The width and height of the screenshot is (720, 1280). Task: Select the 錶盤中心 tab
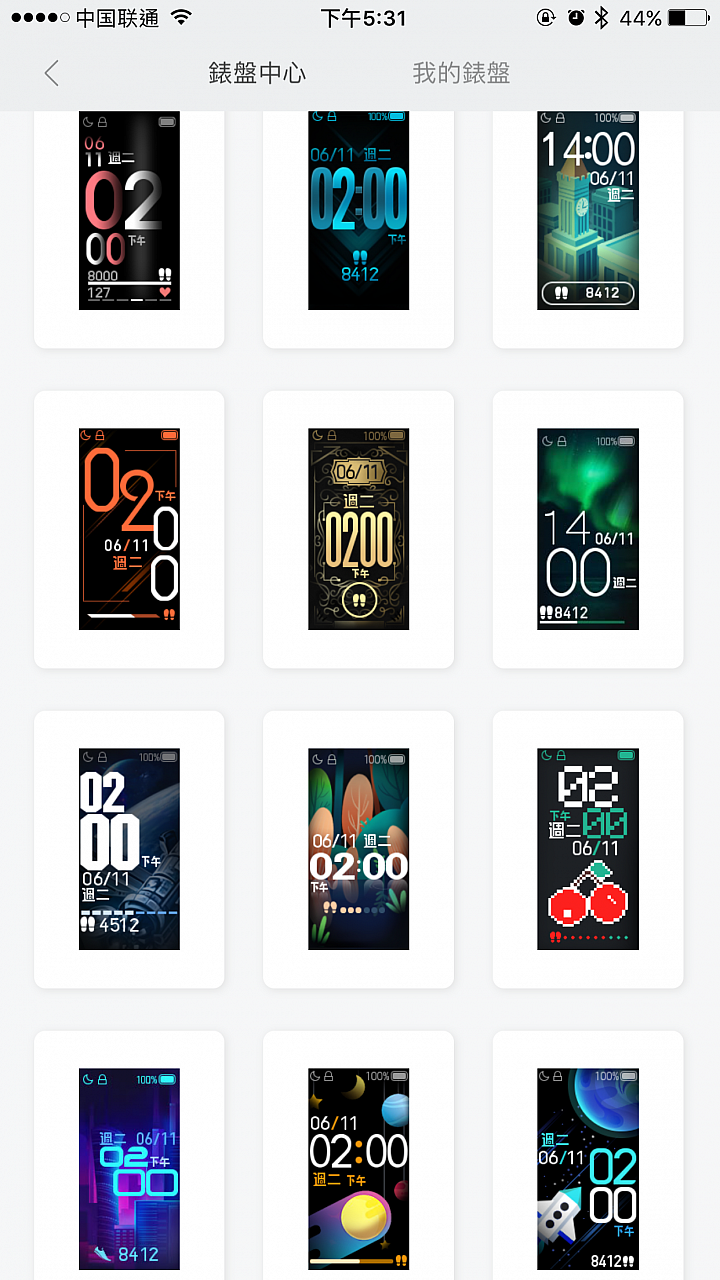click(x=257, y=73)
